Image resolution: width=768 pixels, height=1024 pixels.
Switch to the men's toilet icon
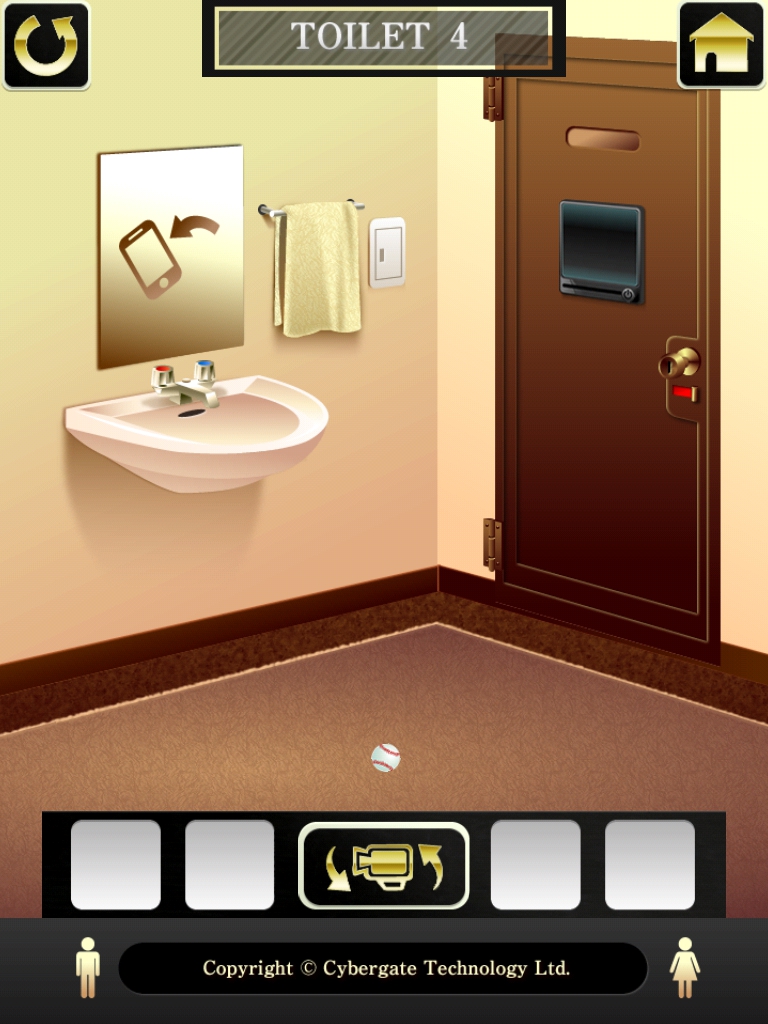[x=88, y=967]
